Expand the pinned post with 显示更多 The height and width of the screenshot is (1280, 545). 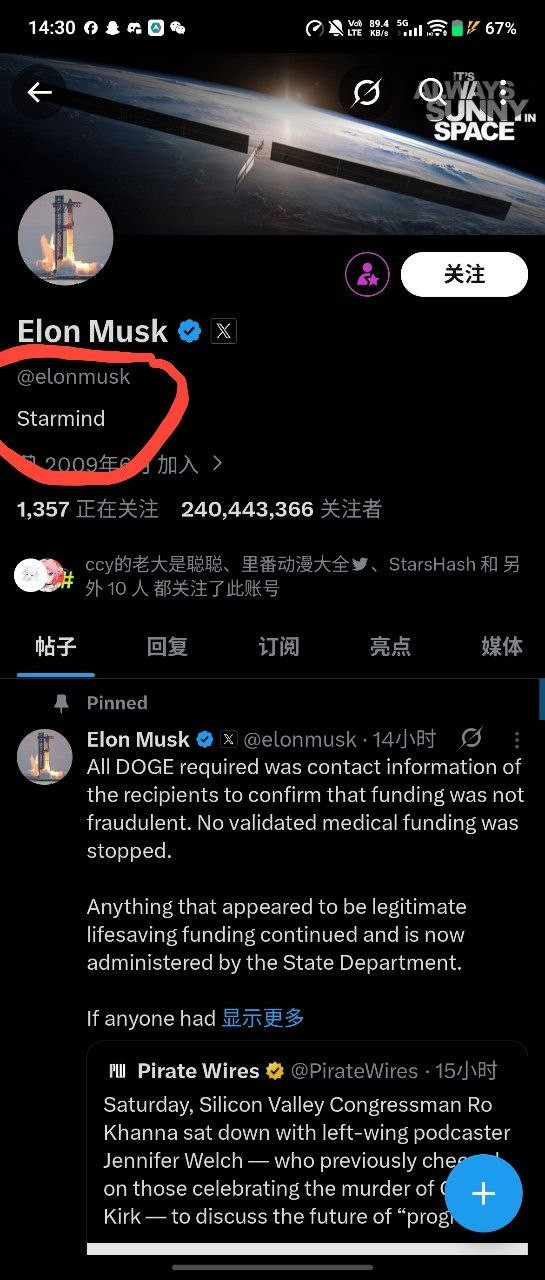coord(263,1018)
